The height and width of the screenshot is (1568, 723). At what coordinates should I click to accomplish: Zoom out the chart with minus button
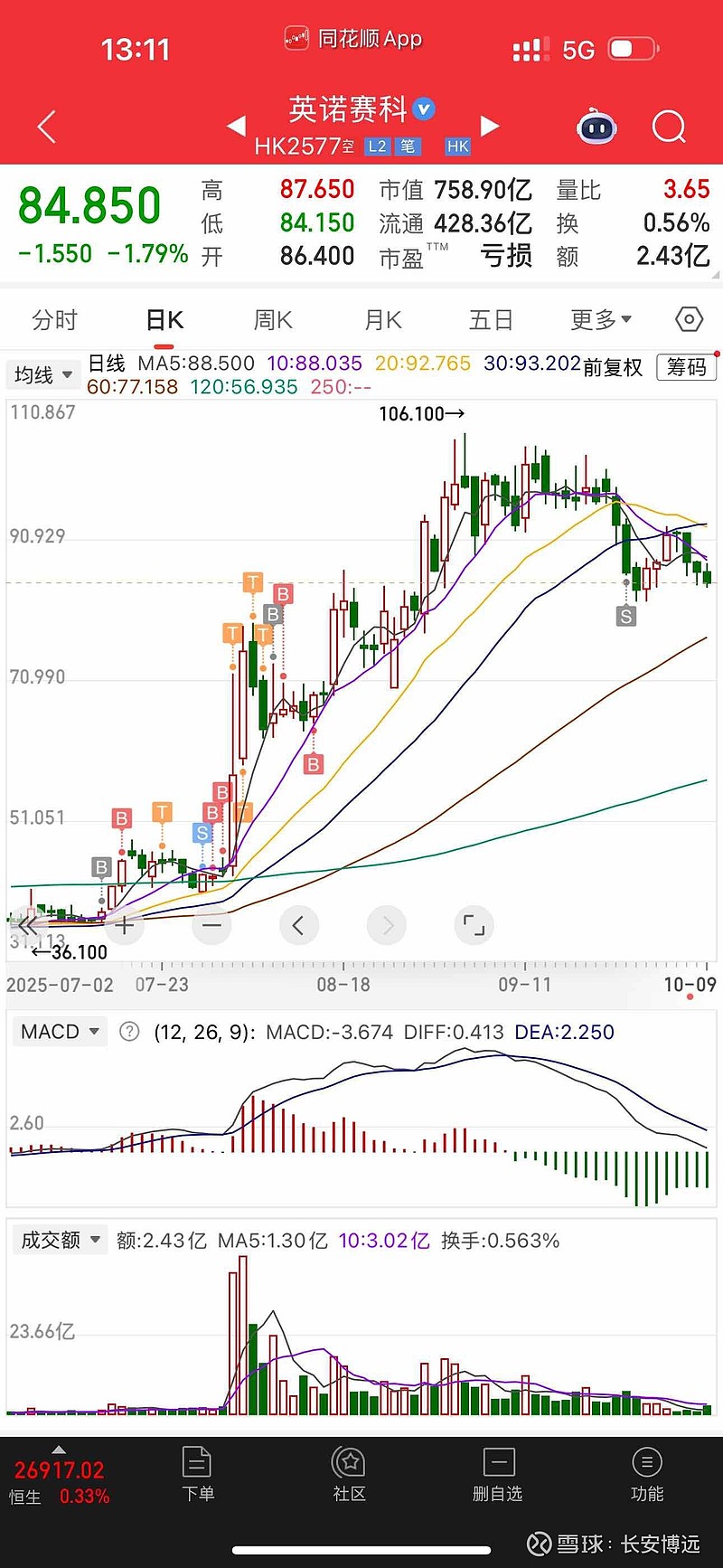(211, 925)
